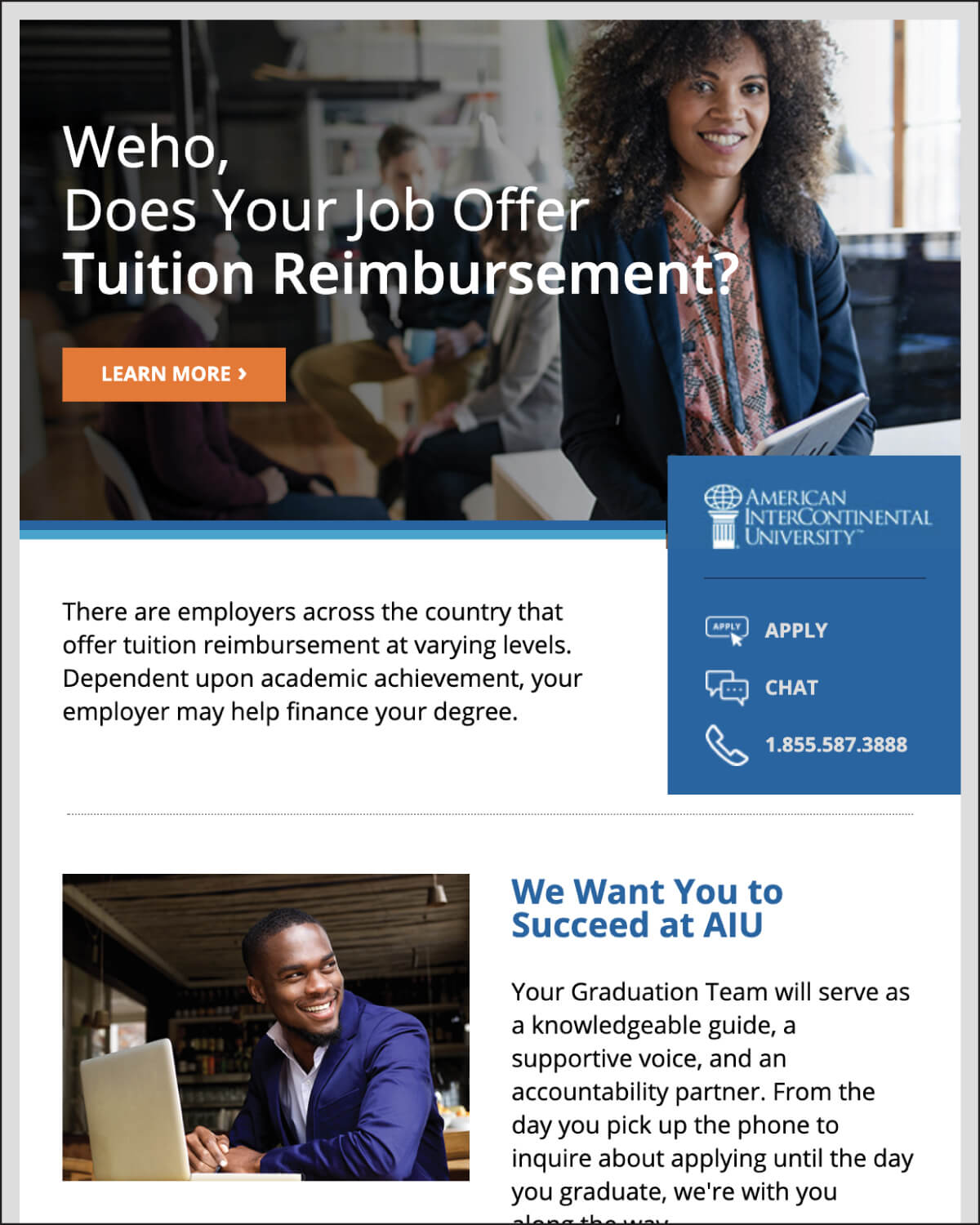This screenshot has width=980, height=1225.
Task: Tap the Learn More button
Action: (x=174, y=375)
